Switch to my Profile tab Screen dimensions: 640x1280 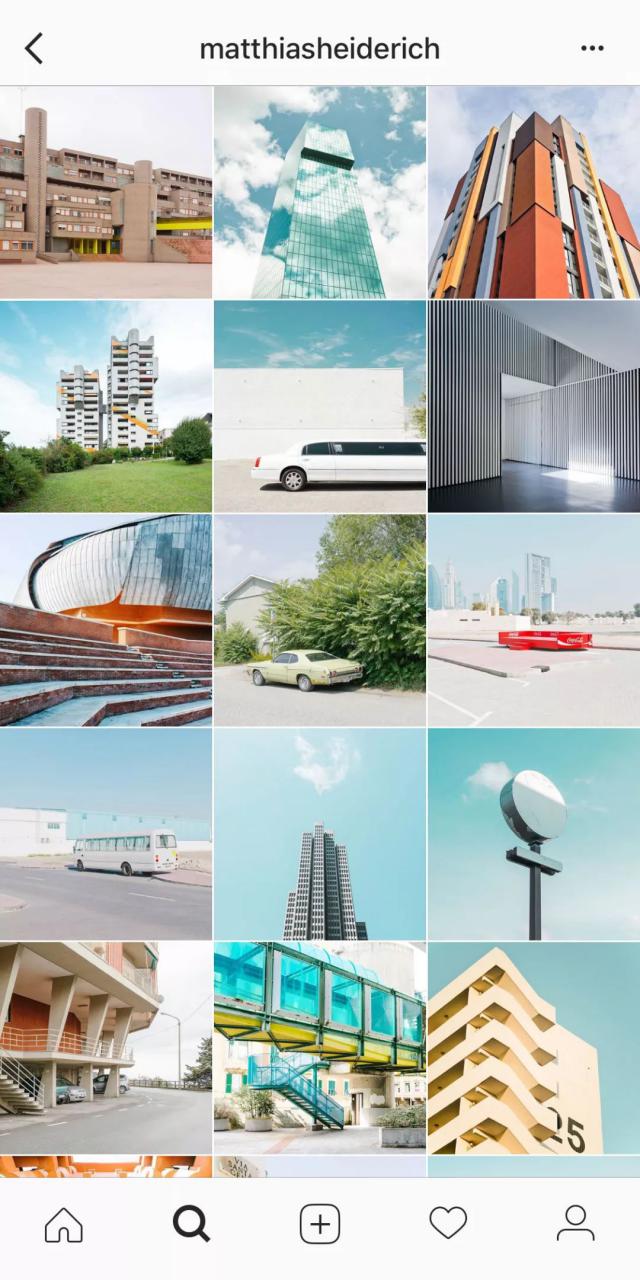576,1224
